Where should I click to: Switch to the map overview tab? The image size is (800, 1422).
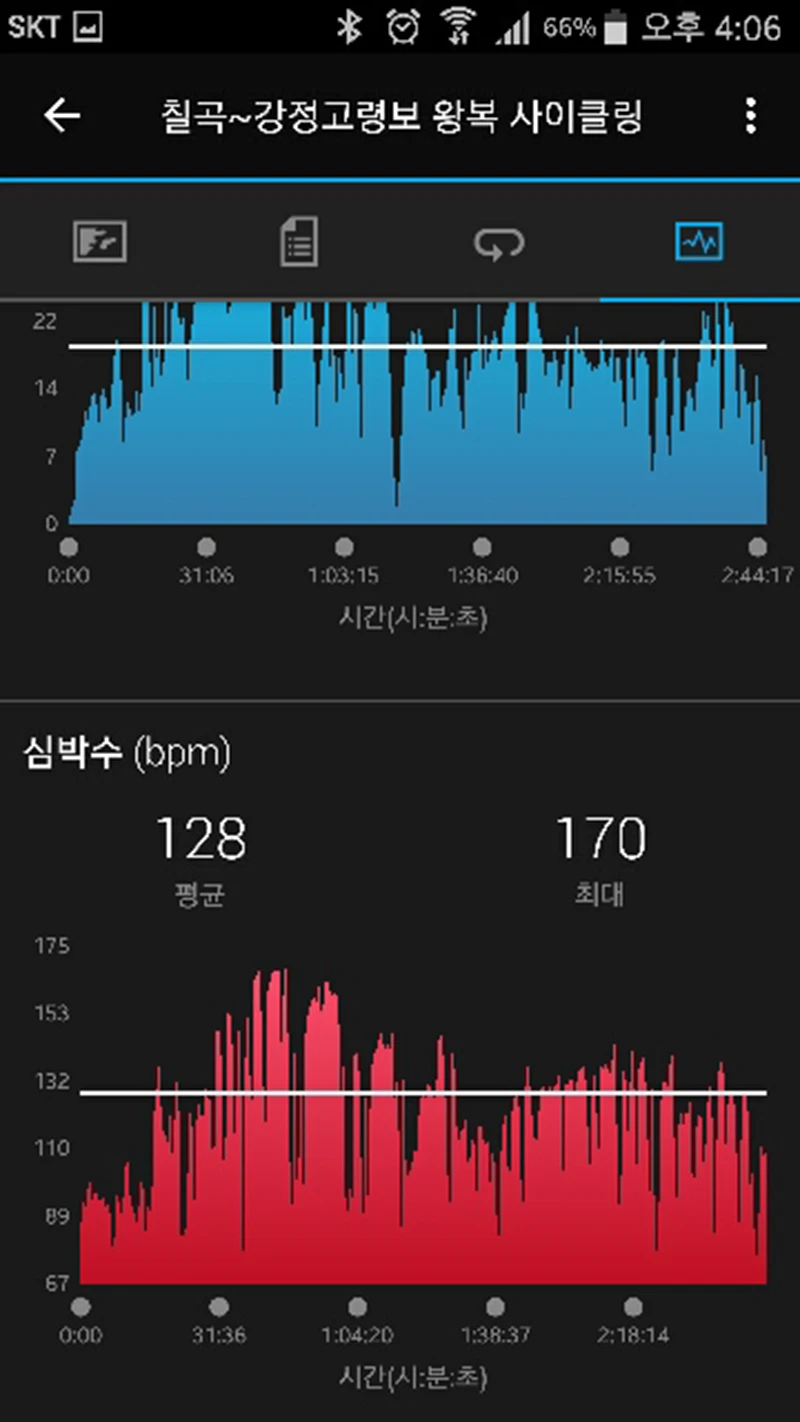100,242
